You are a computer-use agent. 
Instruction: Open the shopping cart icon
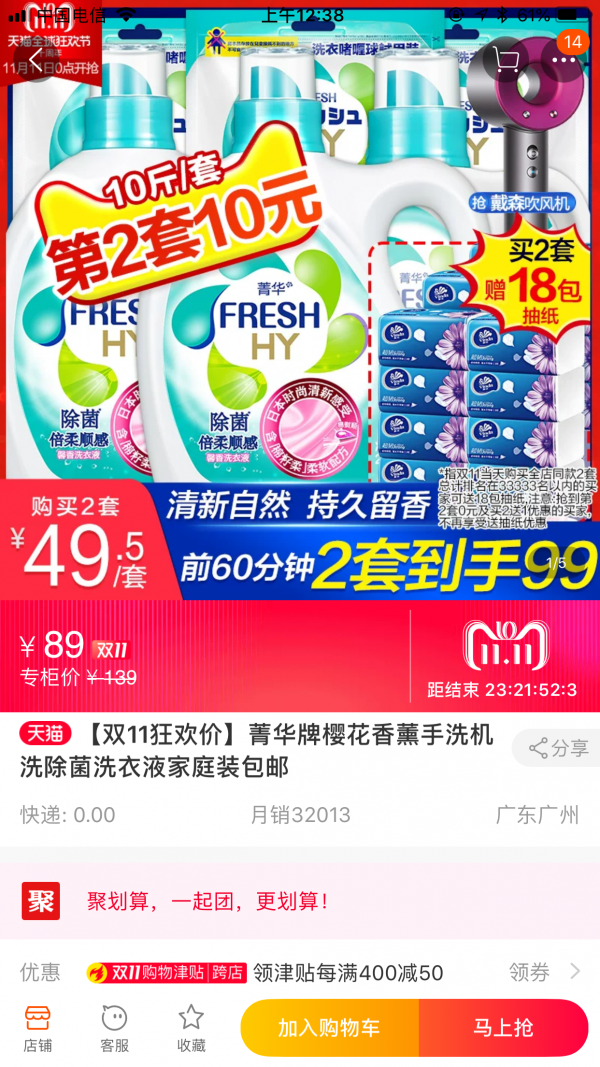[x=506, y=60]
